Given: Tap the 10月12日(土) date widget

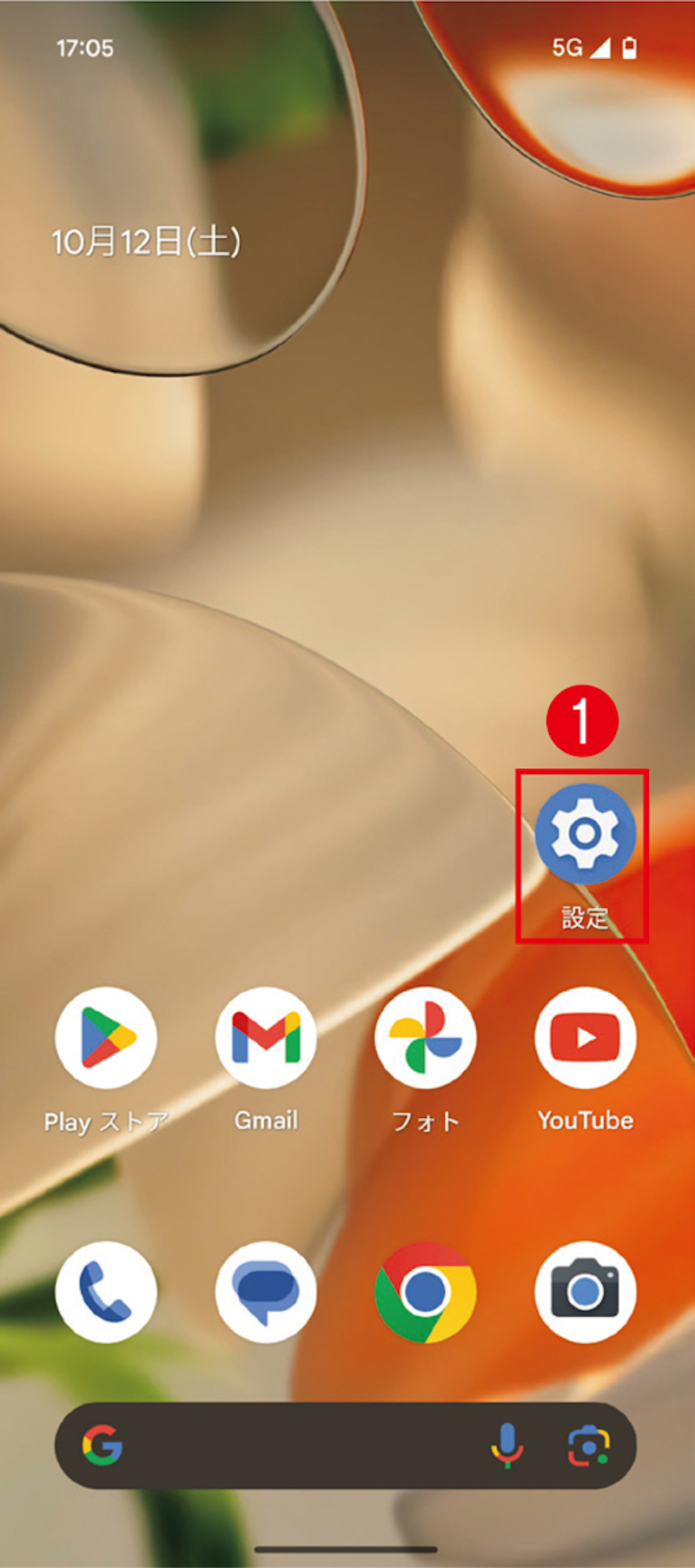Looking at the screenshot, I should 146,241.
